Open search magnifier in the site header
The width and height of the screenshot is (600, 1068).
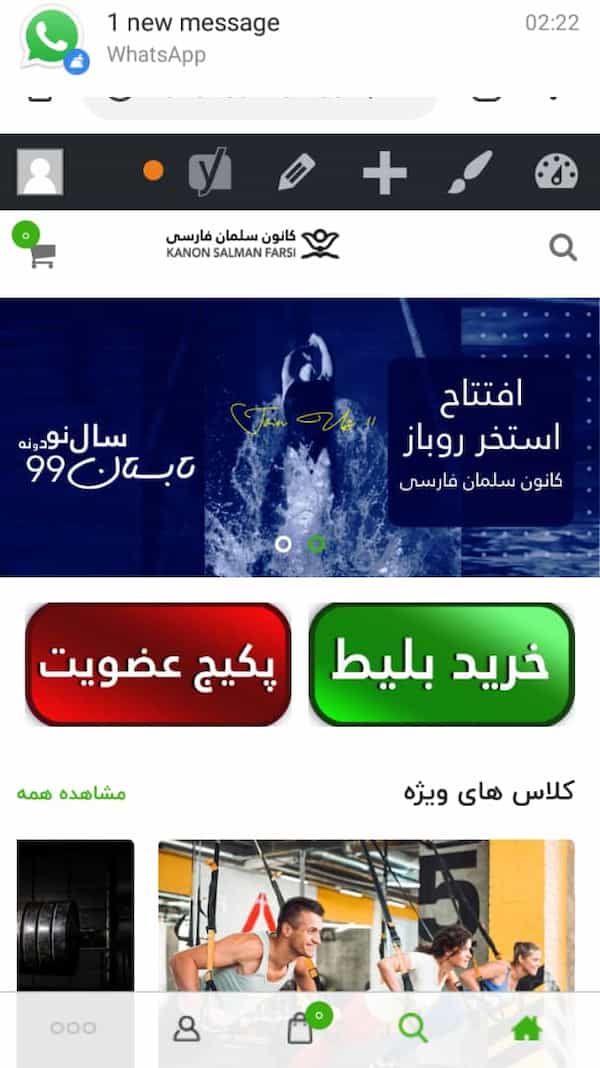[x=563, y=248]
